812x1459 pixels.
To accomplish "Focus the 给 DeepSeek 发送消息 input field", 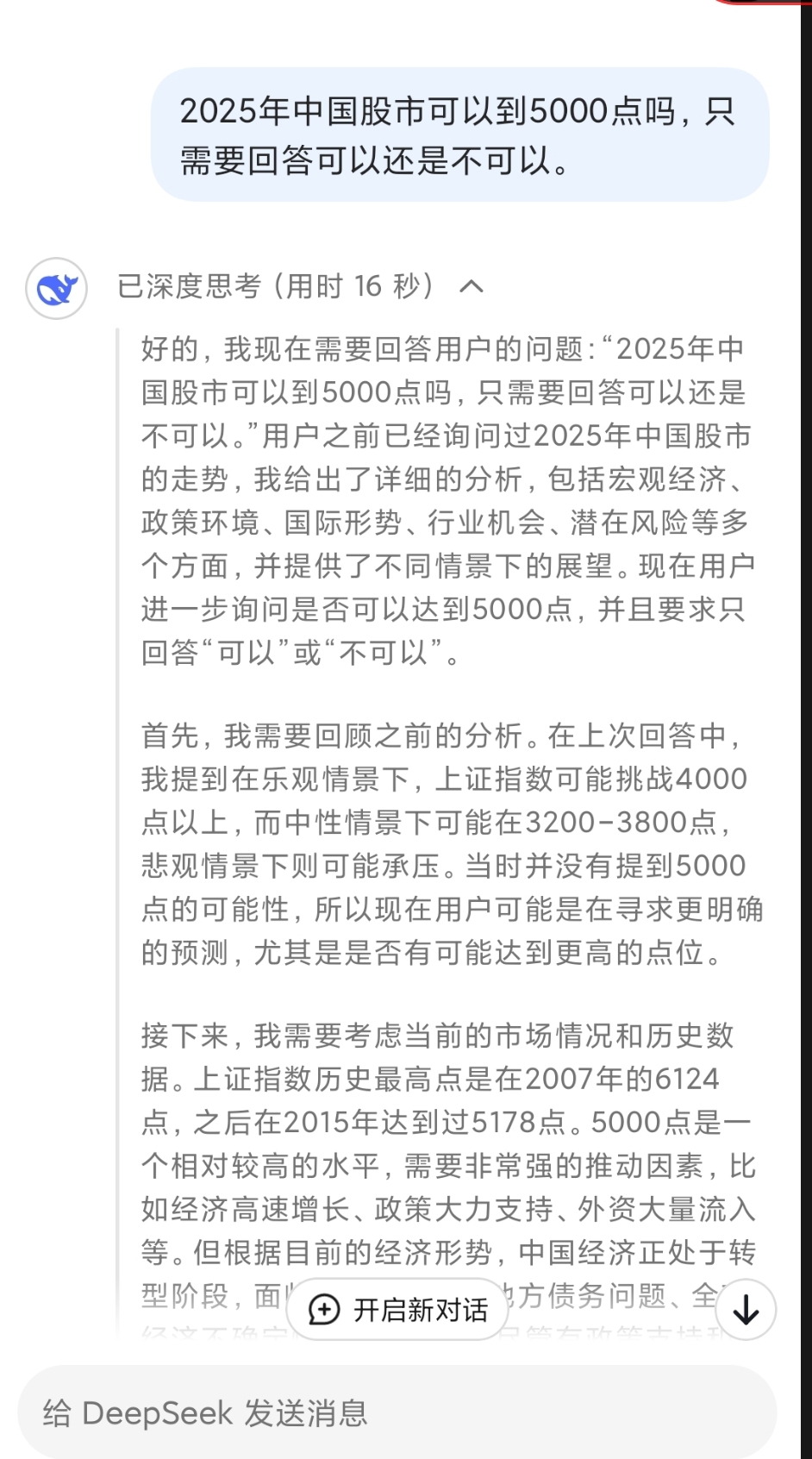I will point(397,1413).
